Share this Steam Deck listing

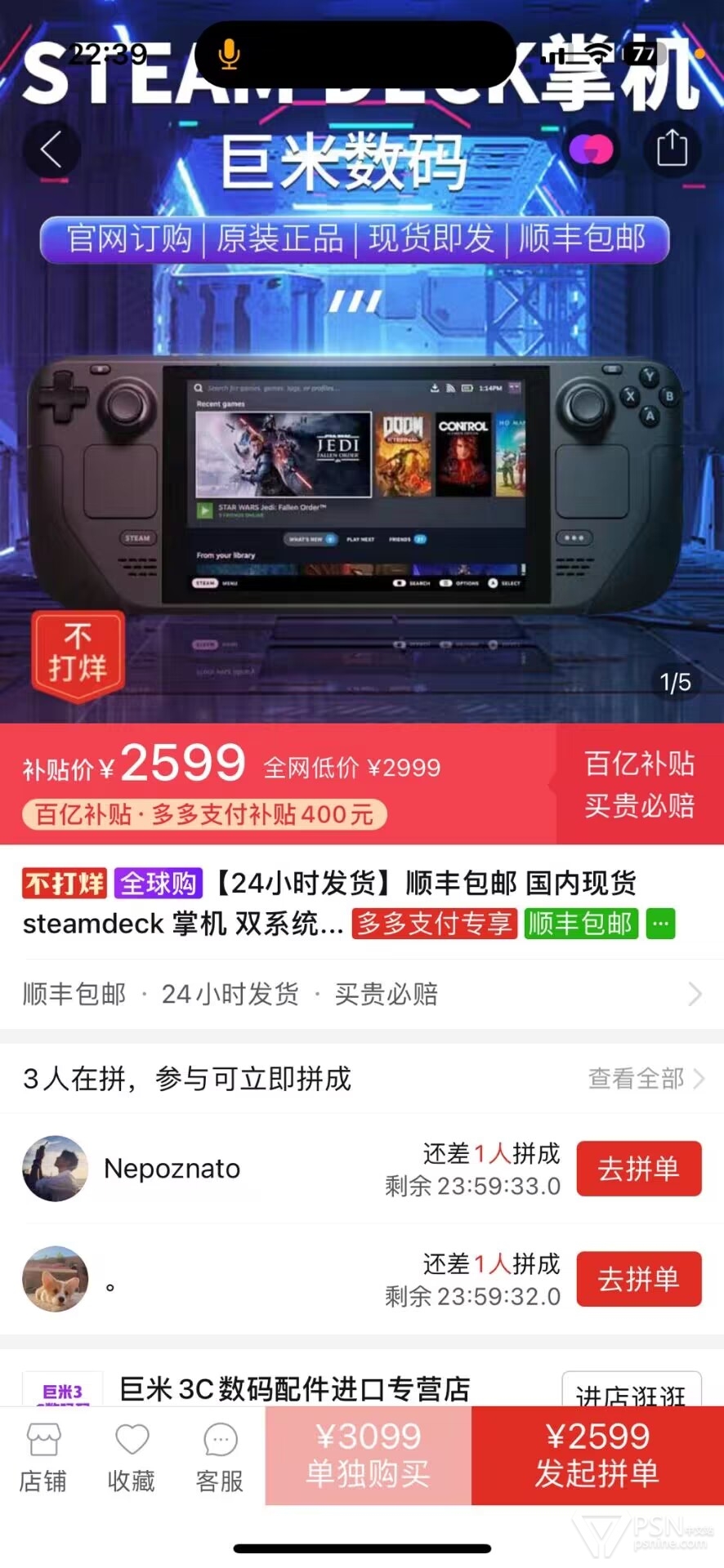coord(672,149)
